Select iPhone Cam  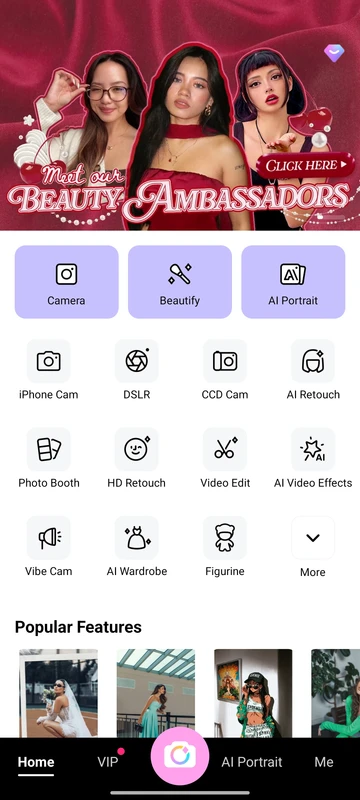click(x=48, y=370)
